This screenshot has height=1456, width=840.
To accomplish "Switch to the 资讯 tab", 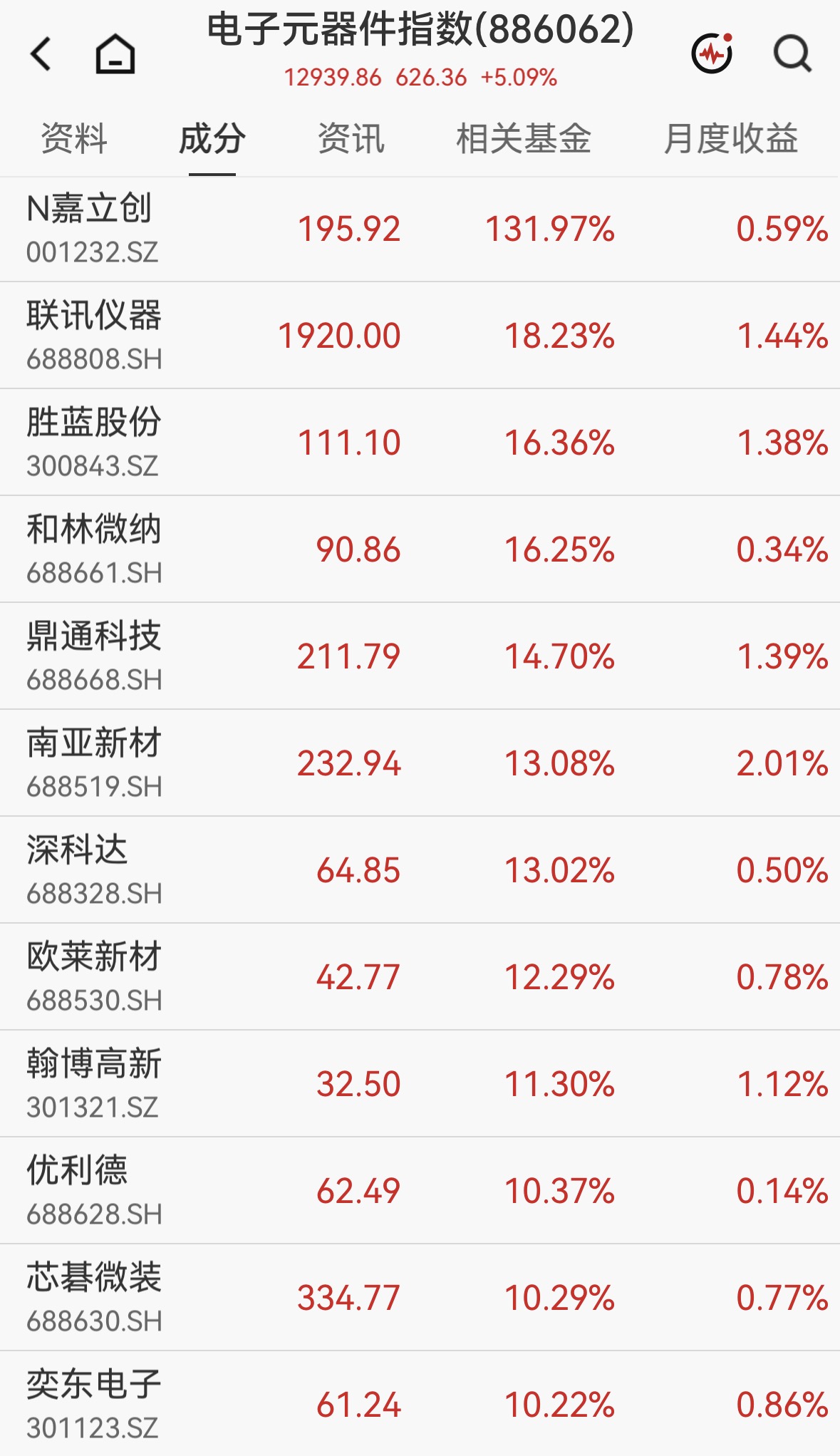I will 351,138.
